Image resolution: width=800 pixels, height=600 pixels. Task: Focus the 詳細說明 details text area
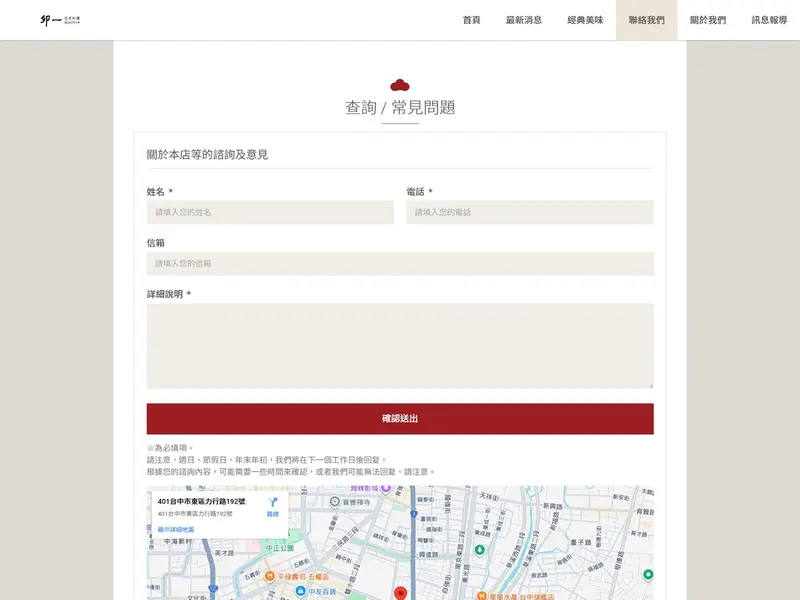coord(400,345)
